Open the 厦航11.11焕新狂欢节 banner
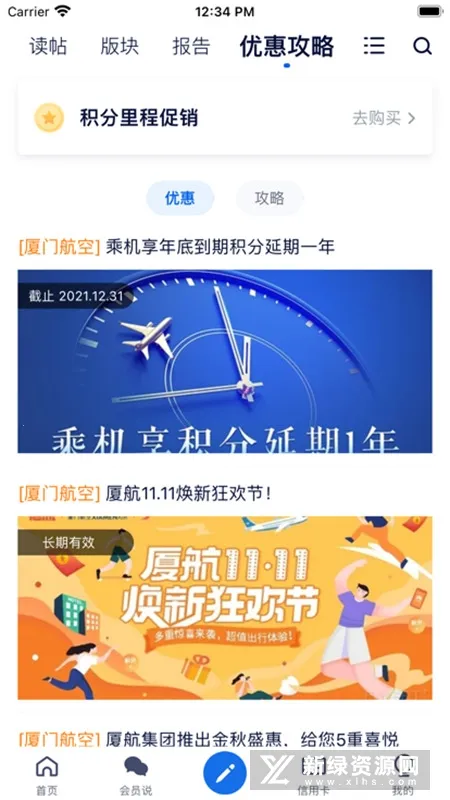The width and height of the screenshot is (450, 800). [x=225, y=608]
